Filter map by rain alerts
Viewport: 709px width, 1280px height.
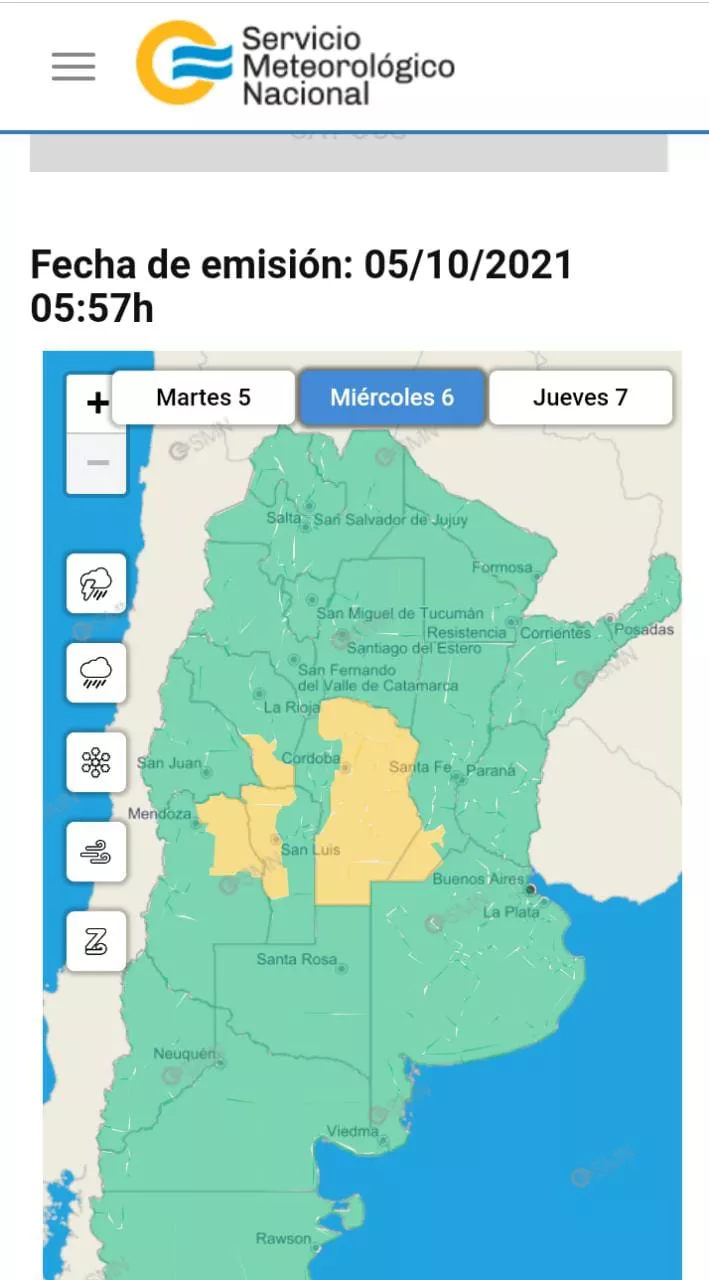(96, 673)
